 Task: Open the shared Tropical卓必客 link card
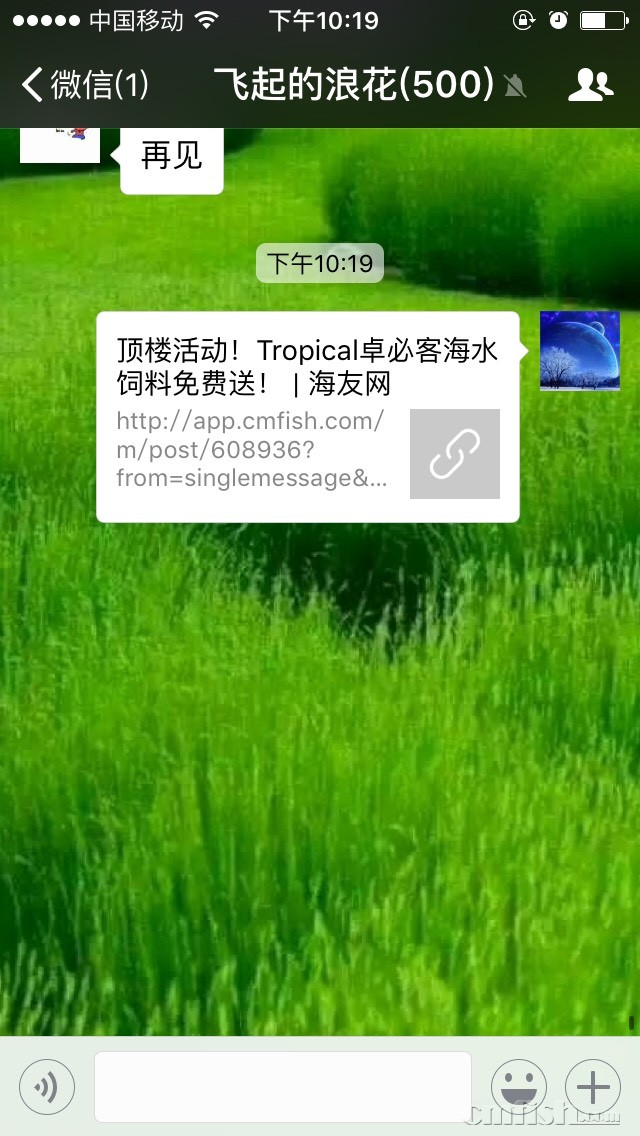(x=307, y=417)
